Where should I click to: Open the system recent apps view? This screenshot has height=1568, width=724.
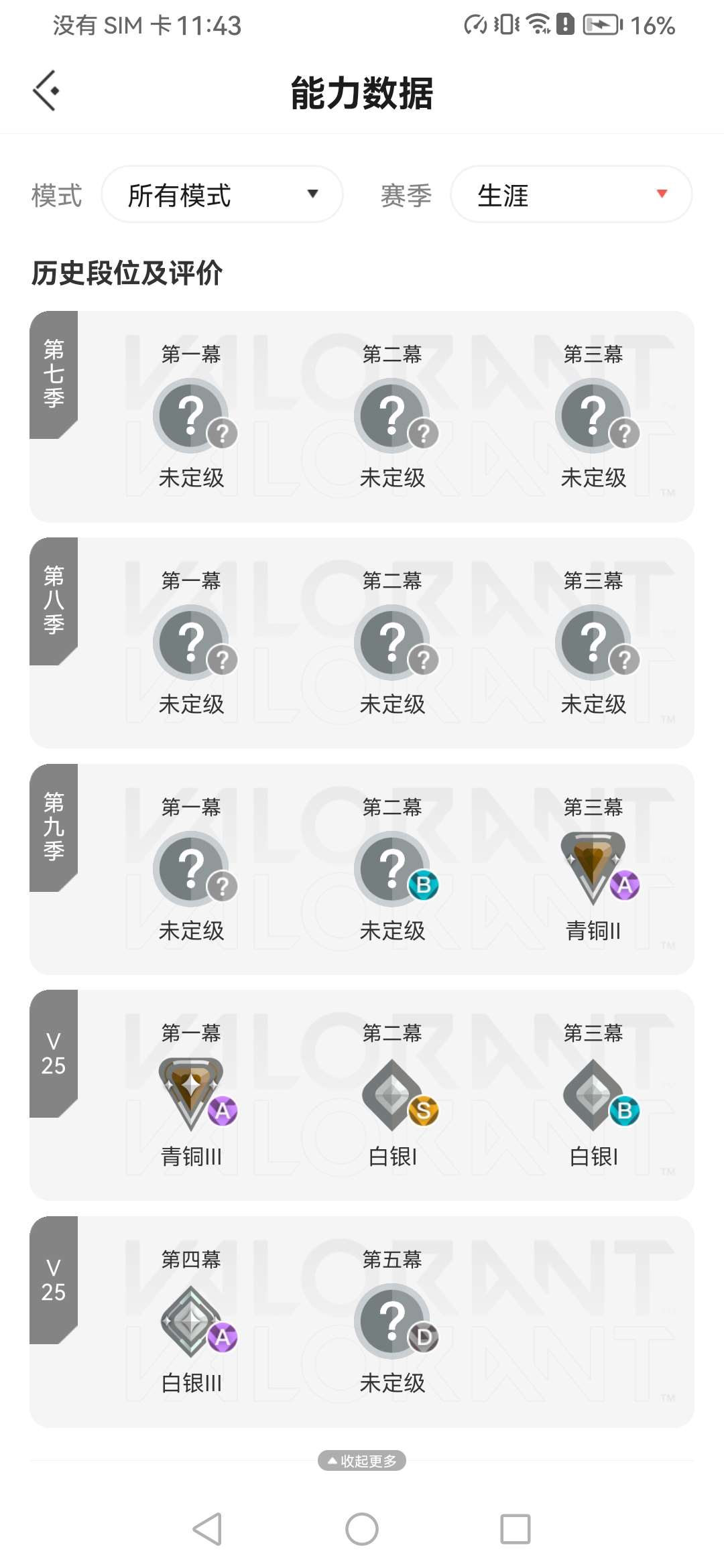(515, 1529)
